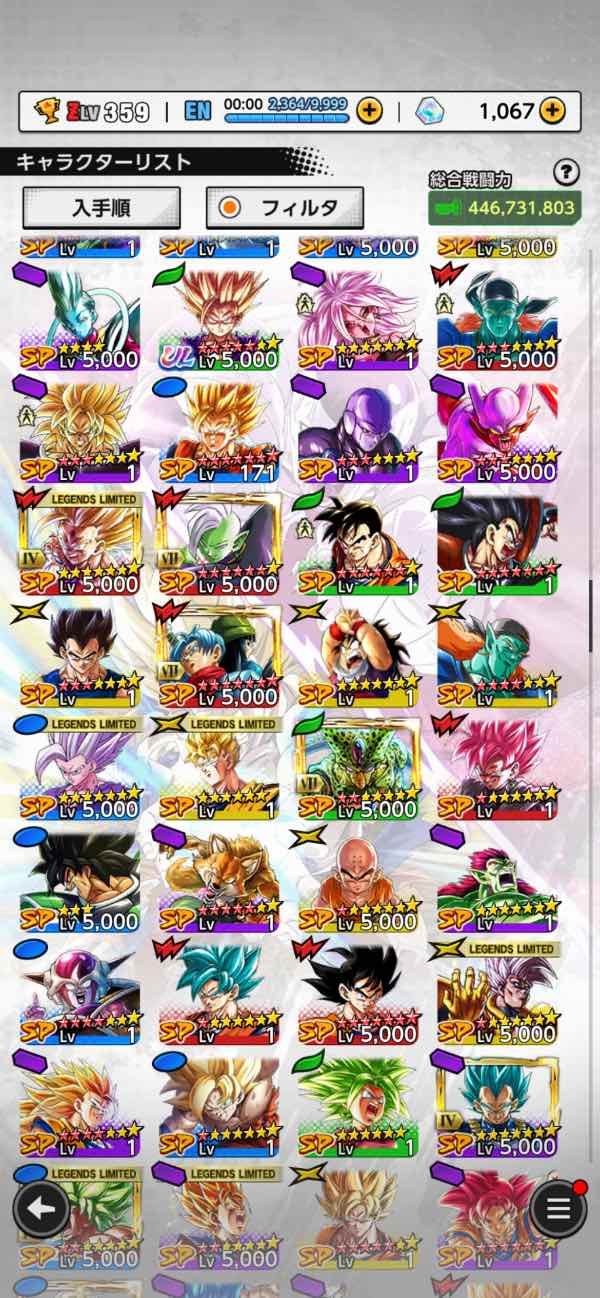This screenshot has height=1298, width=600.
Task: Go back with the arrow button
Action: [41, 1209]
